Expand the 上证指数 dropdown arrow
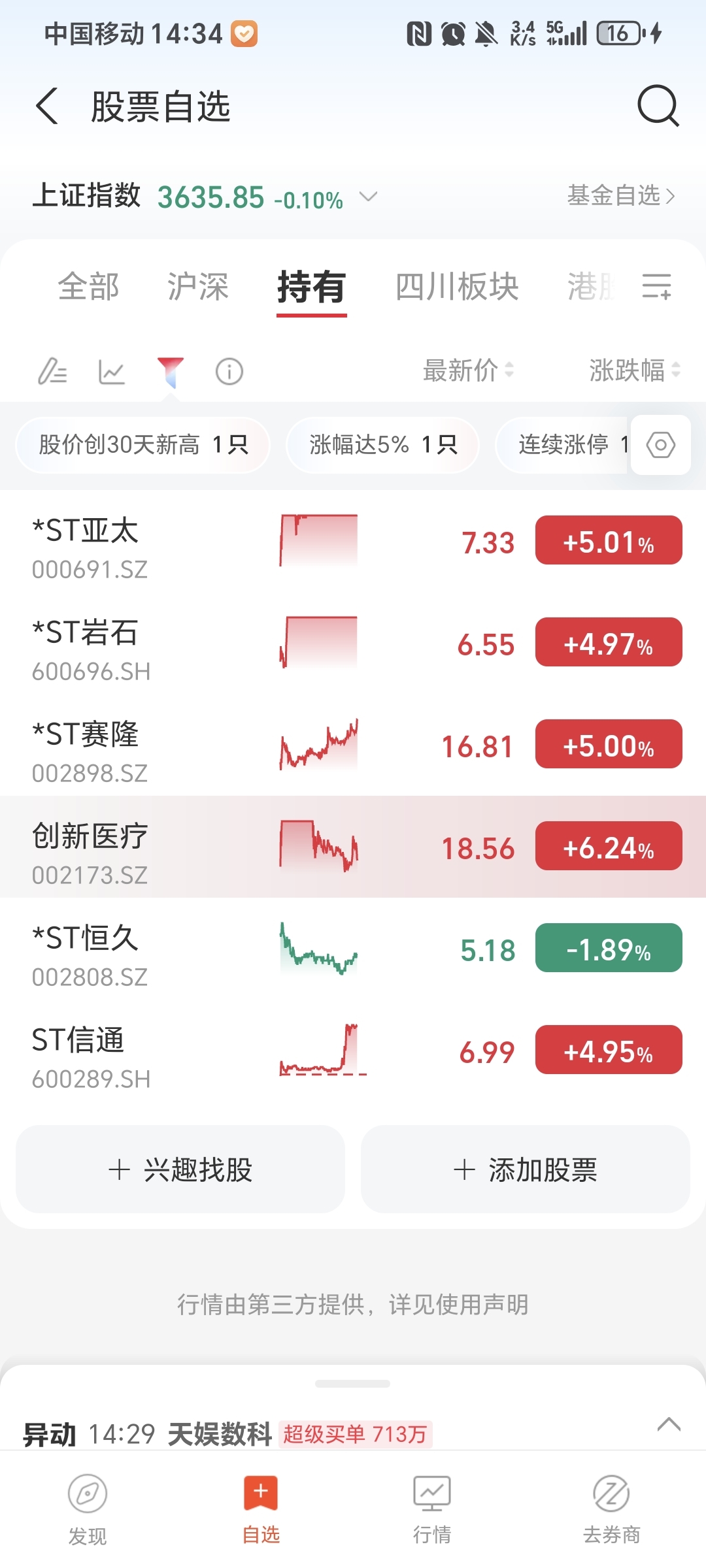Viewport: 706px width, 1568px height. pos(369,197)
